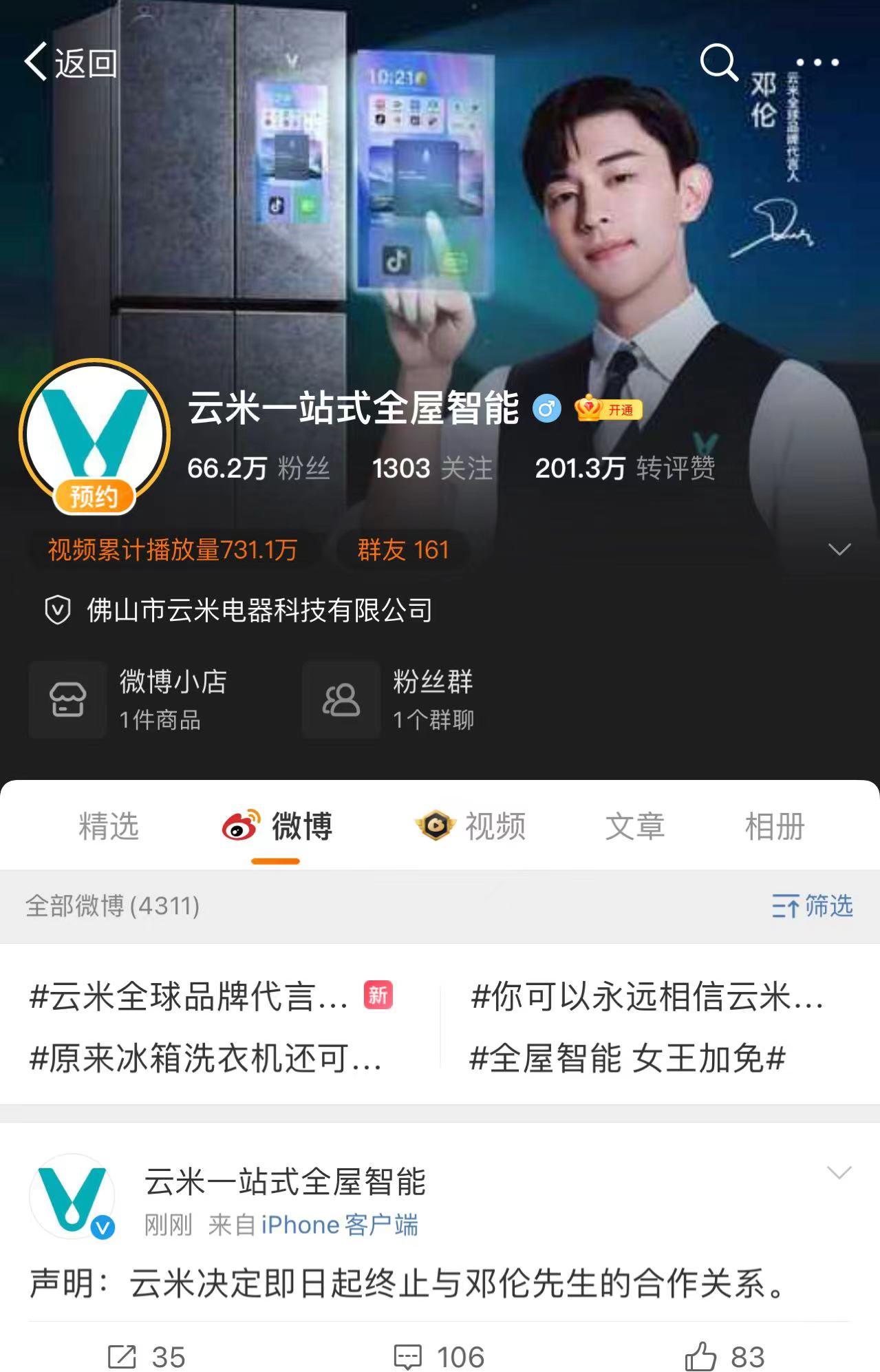This screenshot has width=880, height=1372.
Task: Open comments on the 声明 post
Action: pyautogui.click(x=439, y=1357)
